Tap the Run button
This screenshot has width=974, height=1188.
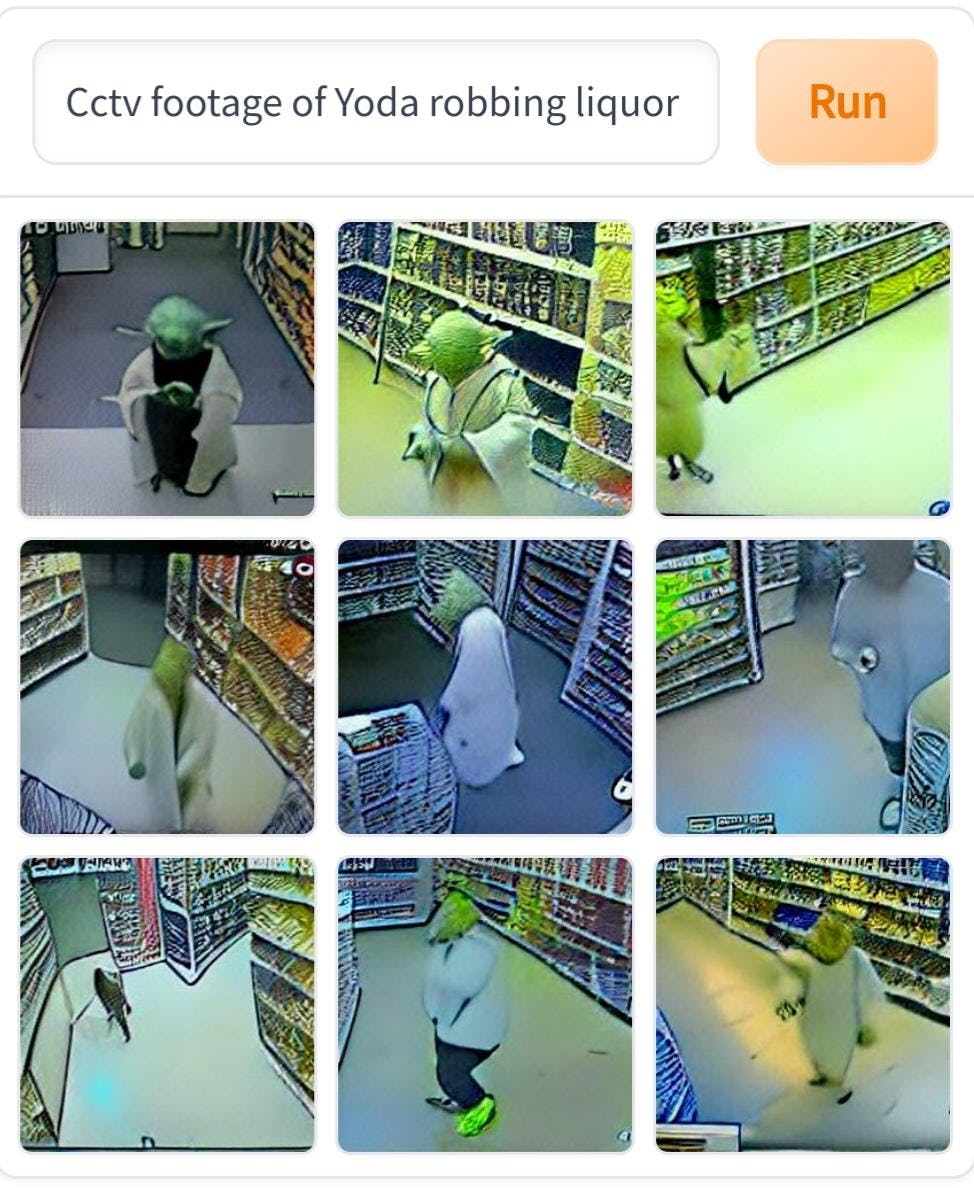(846, 102)
